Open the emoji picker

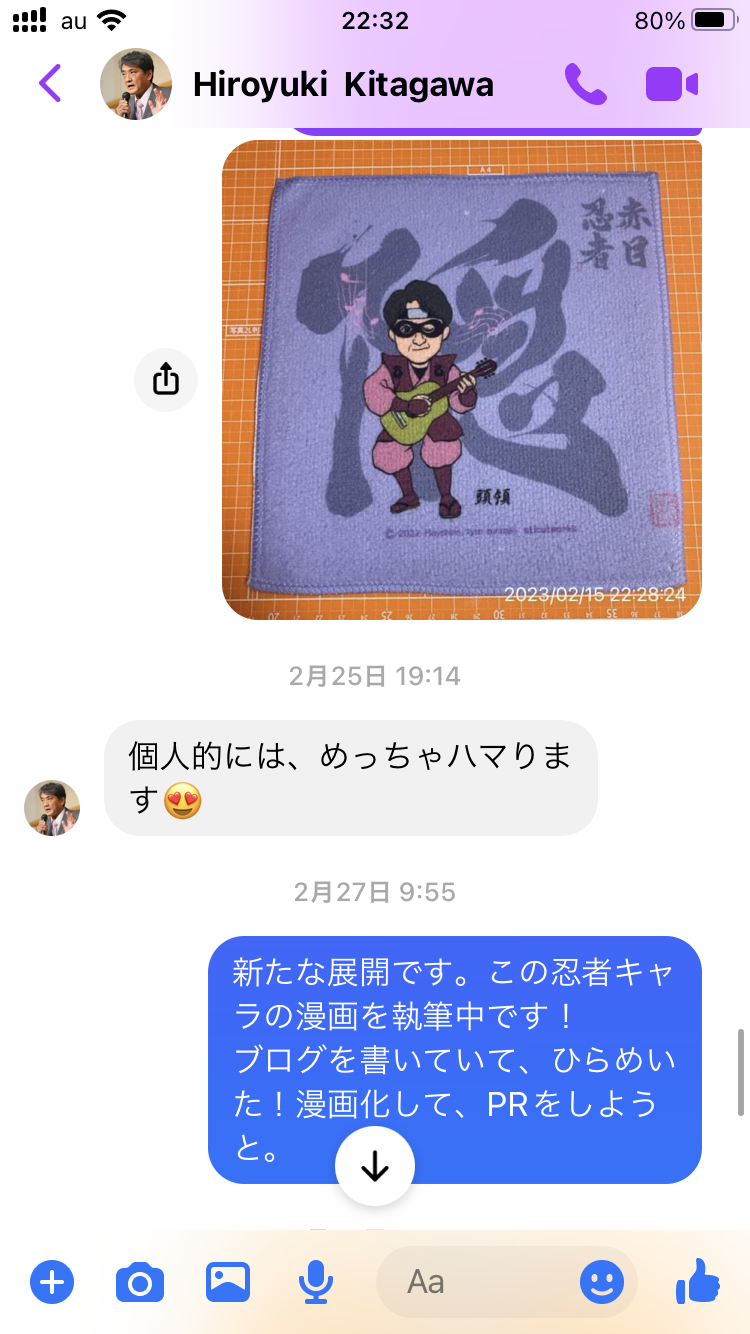tap(601, 1281)
